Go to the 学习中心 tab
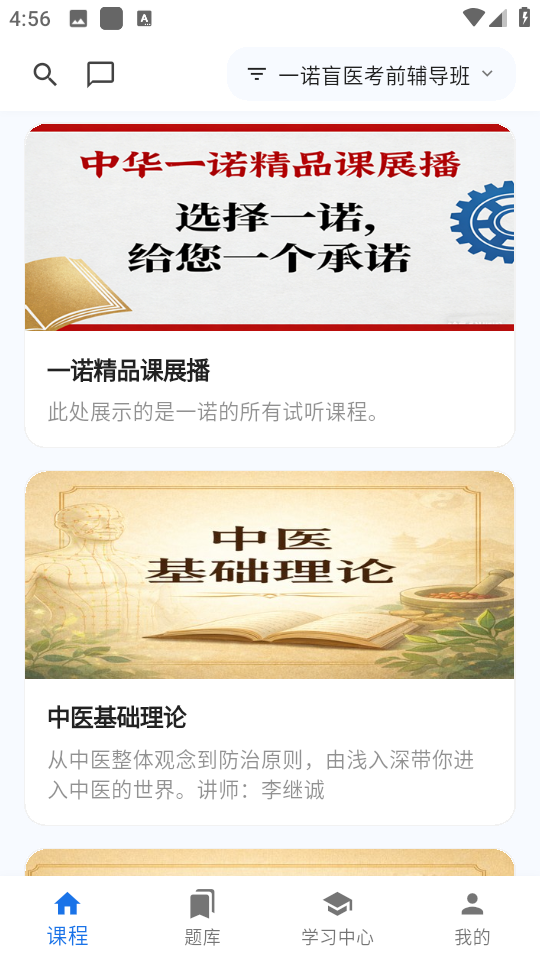 [337, 918]
